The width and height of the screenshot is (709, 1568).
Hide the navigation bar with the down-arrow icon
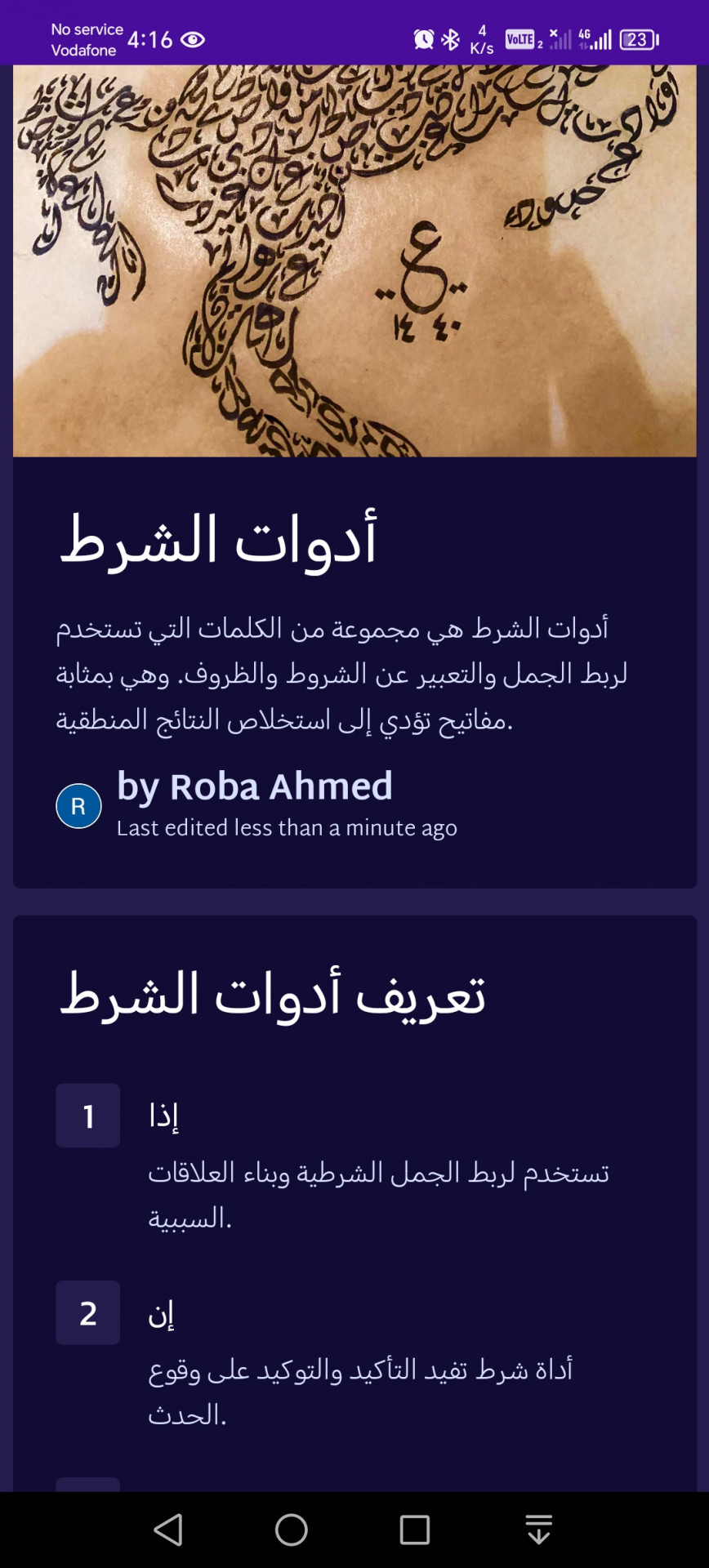click(538, 1530)
